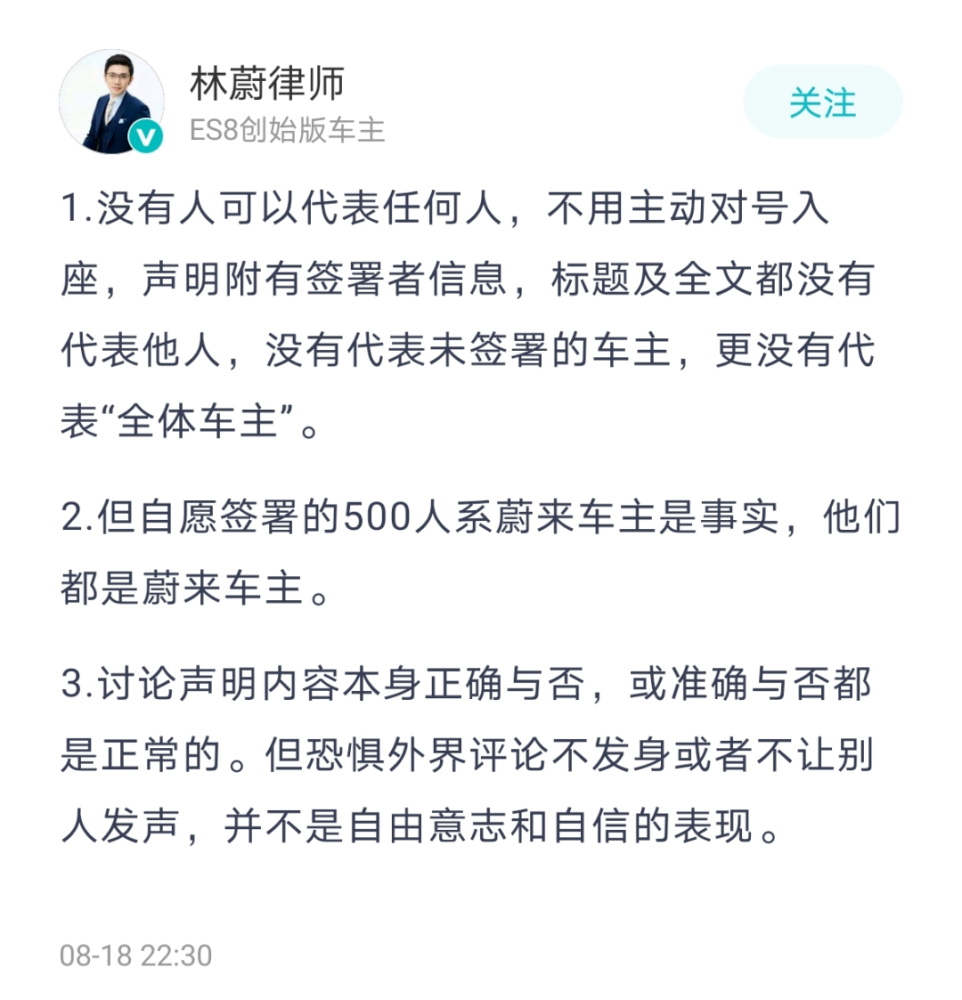Open the author name 林蔚律师
This screenshot has width=962, height=1000.
point(266,84)
